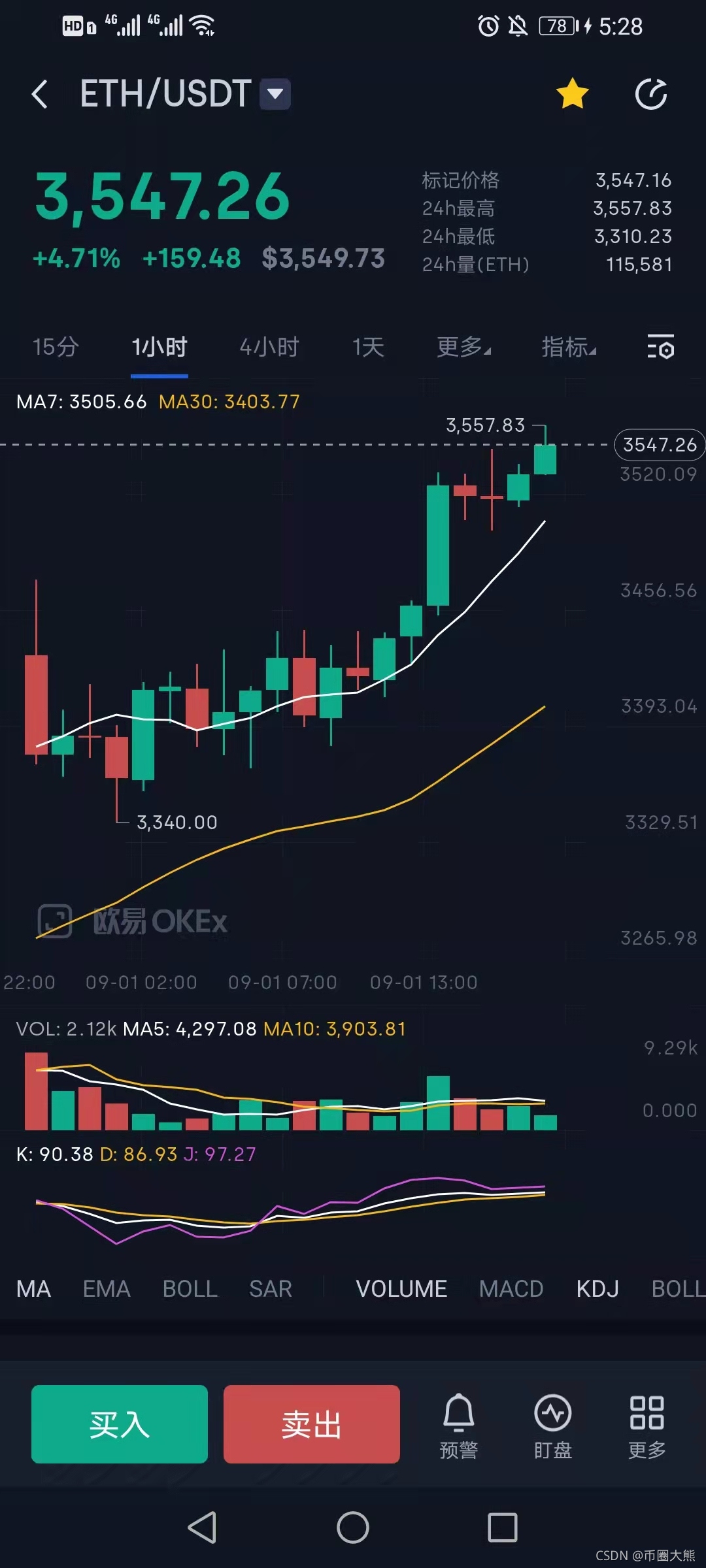Tap the refresh icon in the header
The height and width of the screenshot is (1568, 706).
tap(651, 94)
